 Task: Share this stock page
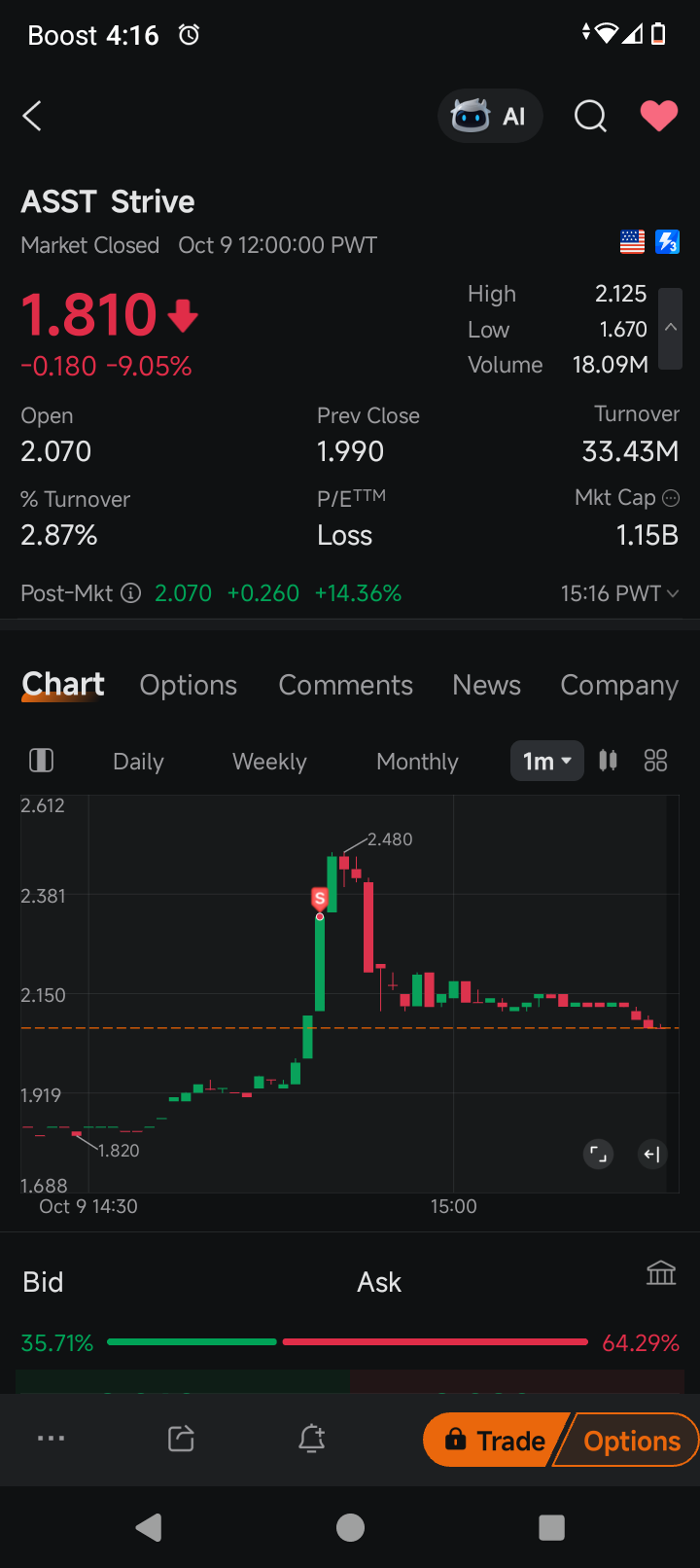click(x=180, y=1439)
